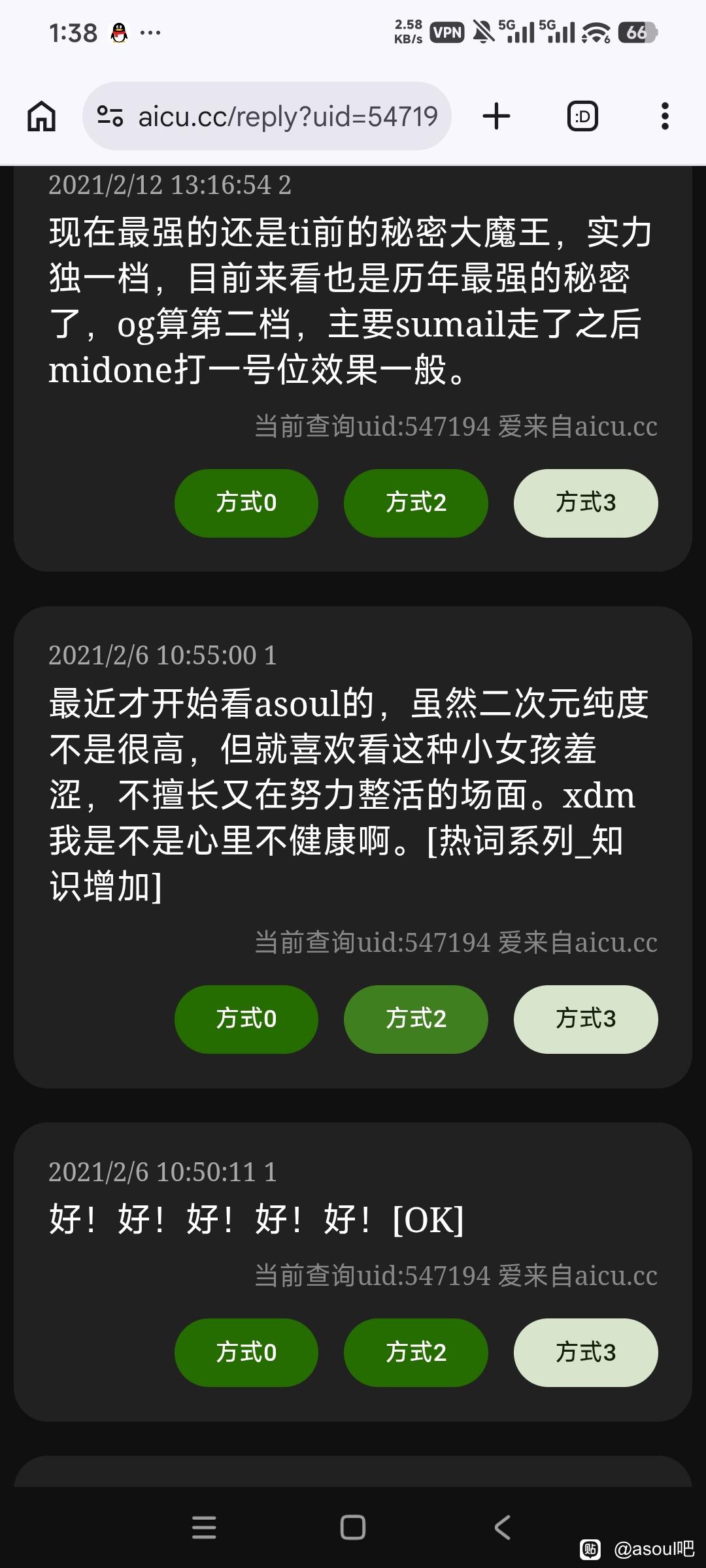Open the system recent apps menu
706x1568 pixels.
(204, 1527)
